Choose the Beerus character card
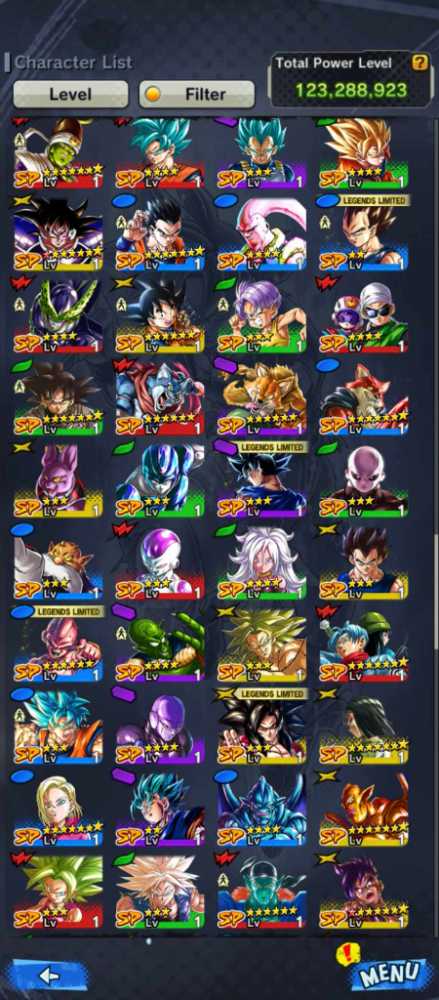Viewport: 439px width, 1000px height. [x=58, y=480]
